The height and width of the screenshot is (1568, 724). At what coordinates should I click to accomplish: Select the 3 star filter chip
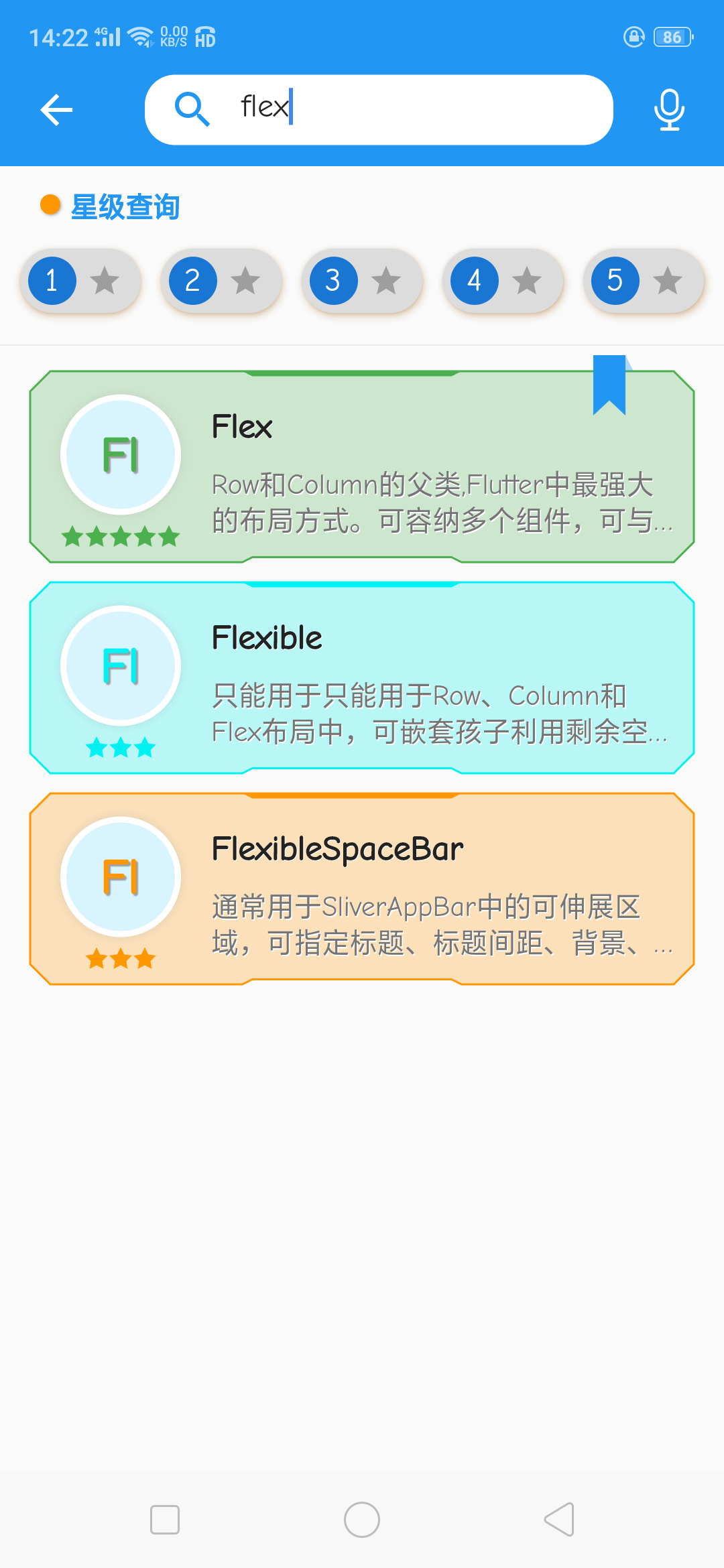[362, 281]
